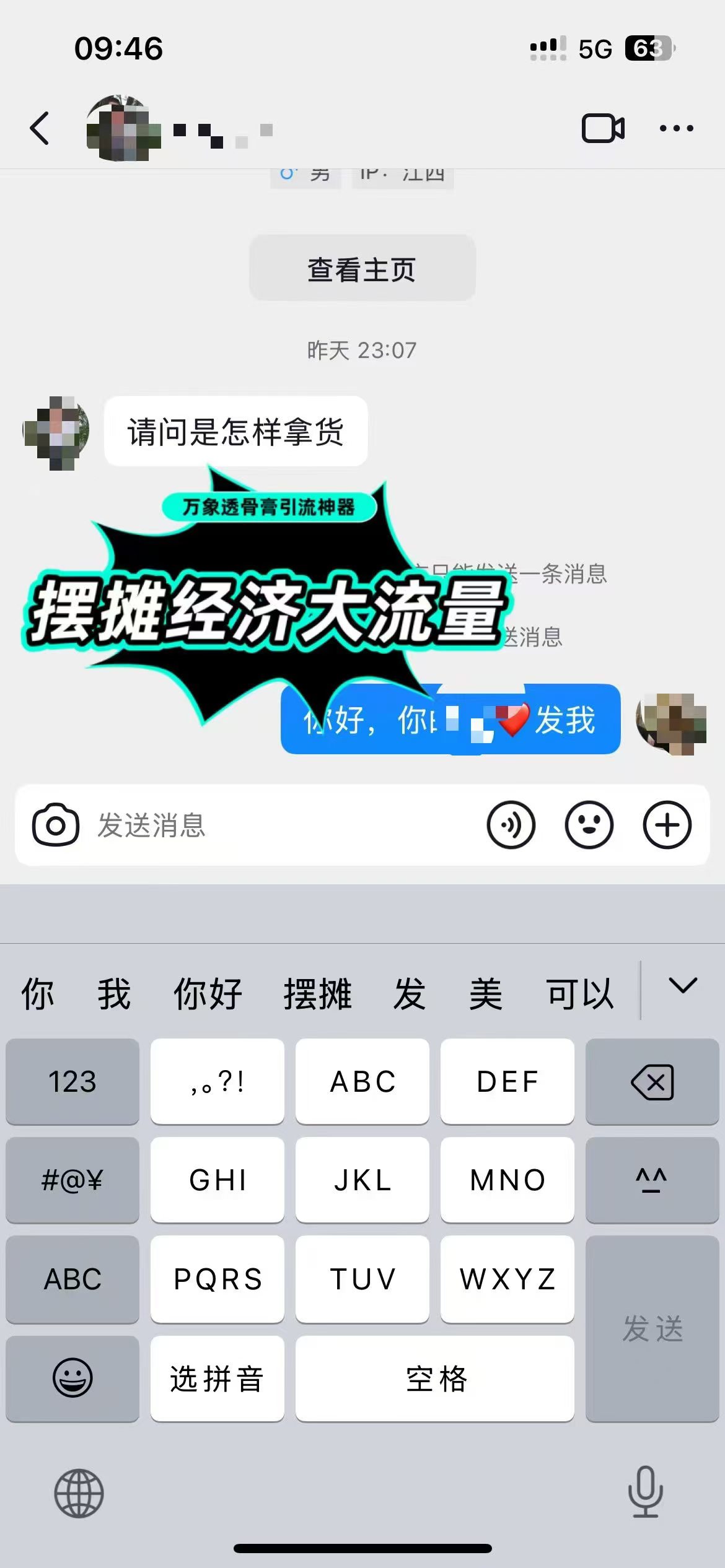
Task: Open the plus attachments menu
Action: pyautogui.click(x=667, y=825)
